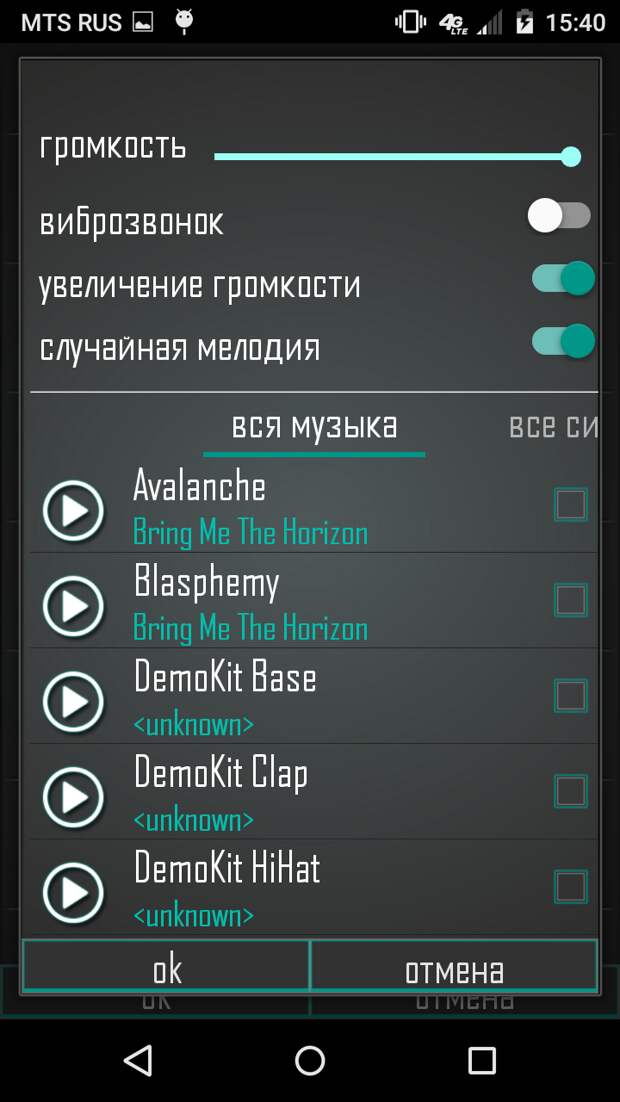Play the Blasphemy track preview
Viewport: 620px width, 1102px height.
[73, 606]
